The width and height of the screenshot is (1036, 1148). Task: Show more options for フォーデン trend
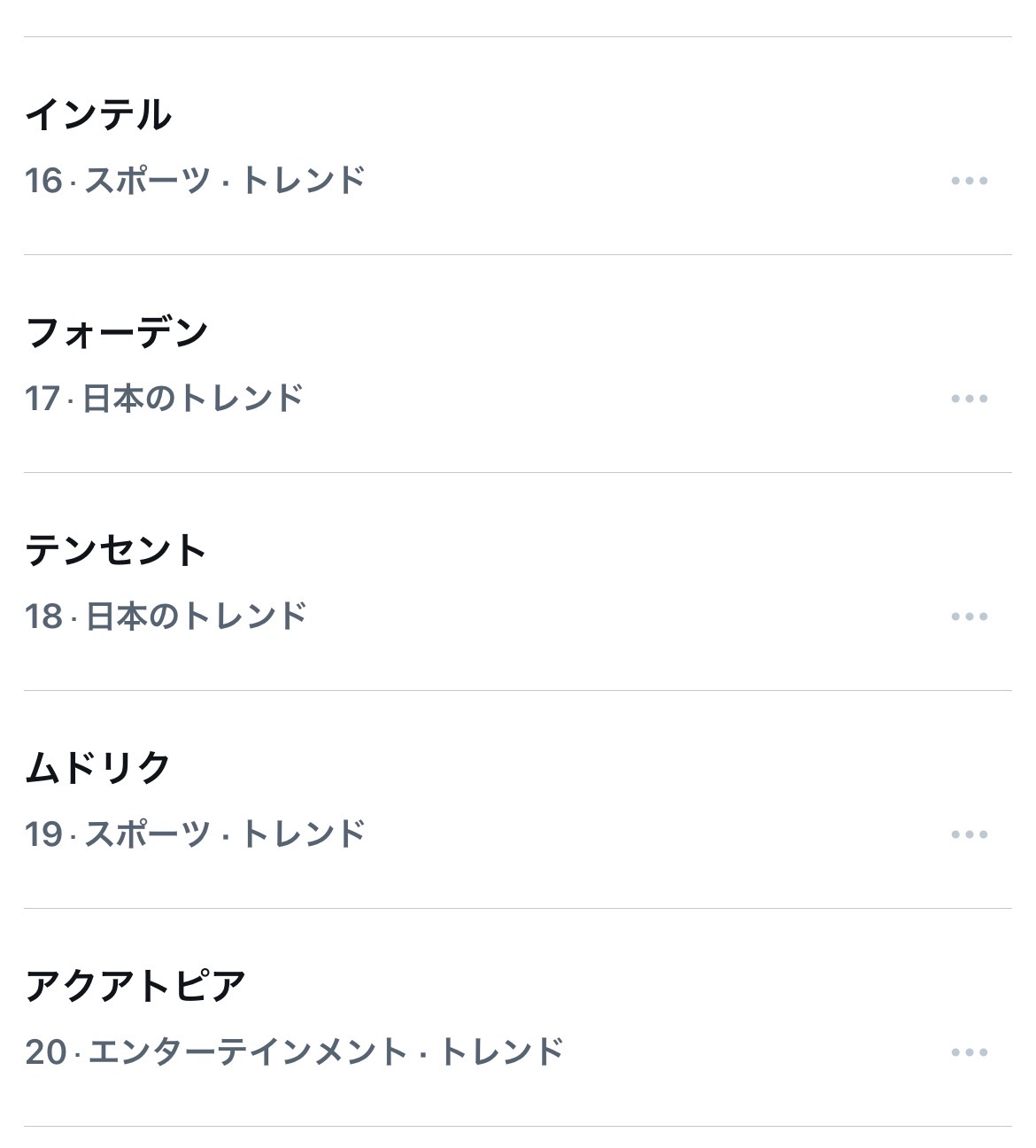[x=970, y=399]
